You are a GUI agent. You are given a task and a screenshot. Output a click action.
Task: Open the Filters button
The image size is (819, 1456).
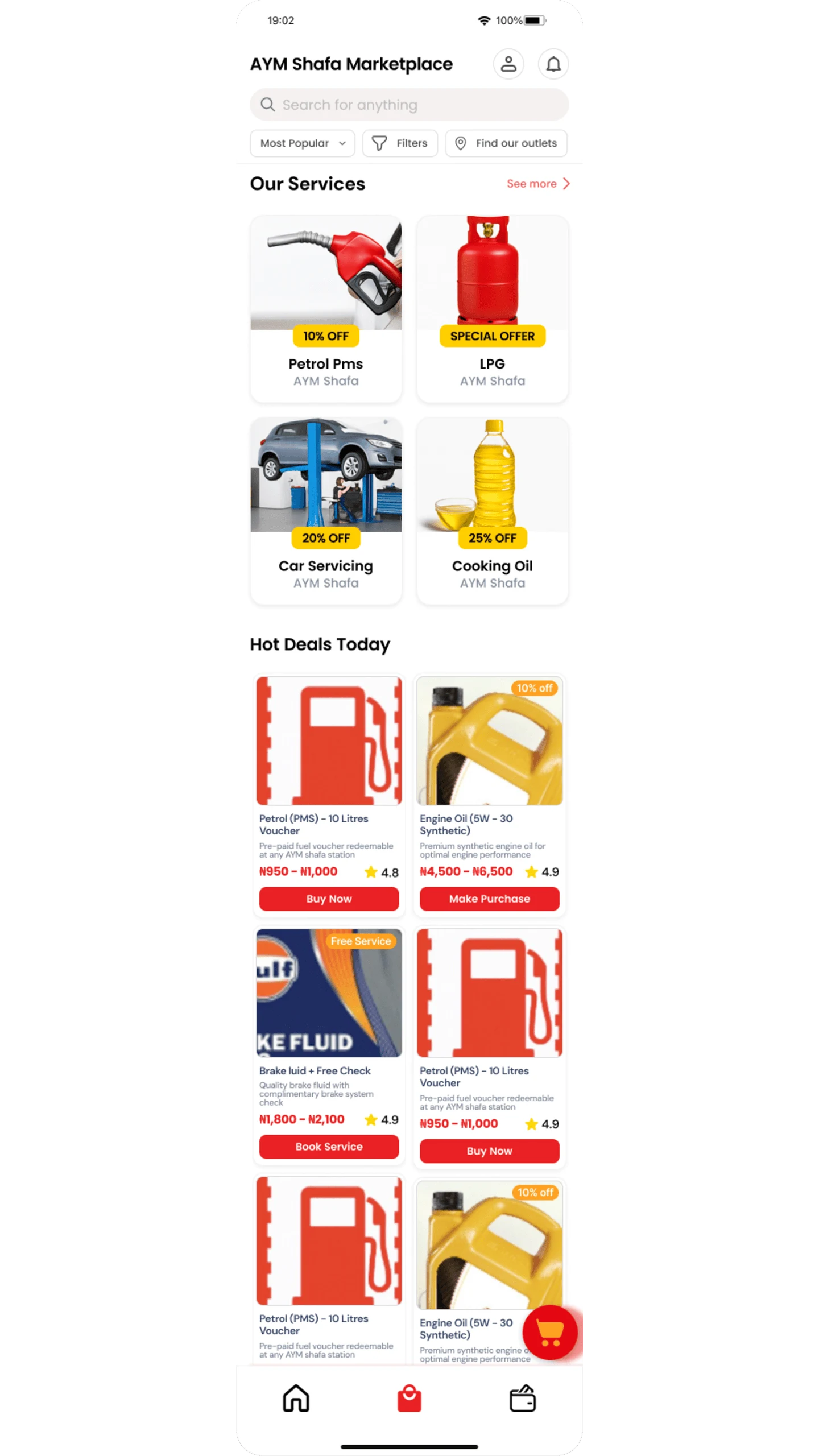(x=400, y=143)
